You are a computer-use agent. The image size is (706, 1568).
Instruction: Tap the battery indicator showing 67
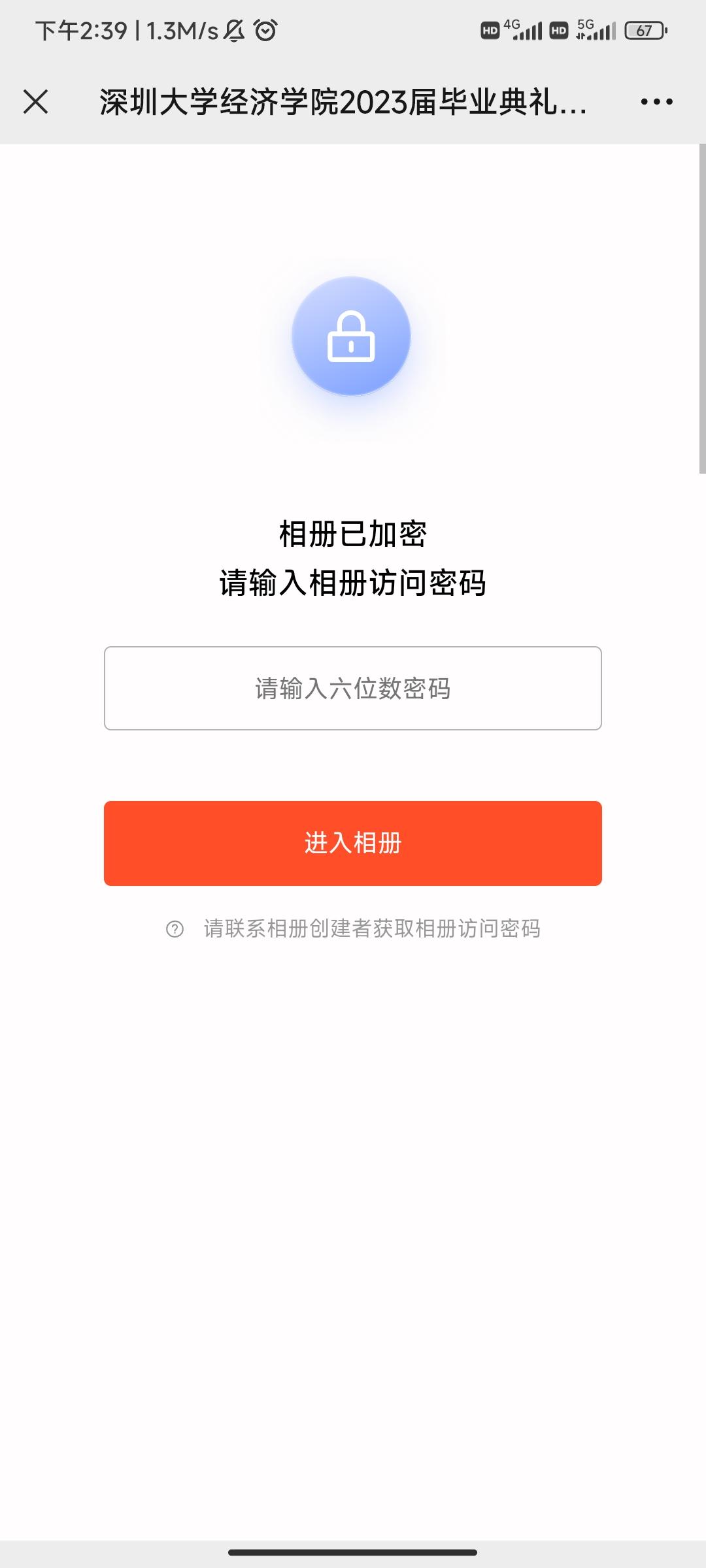[x=644, y=29]
